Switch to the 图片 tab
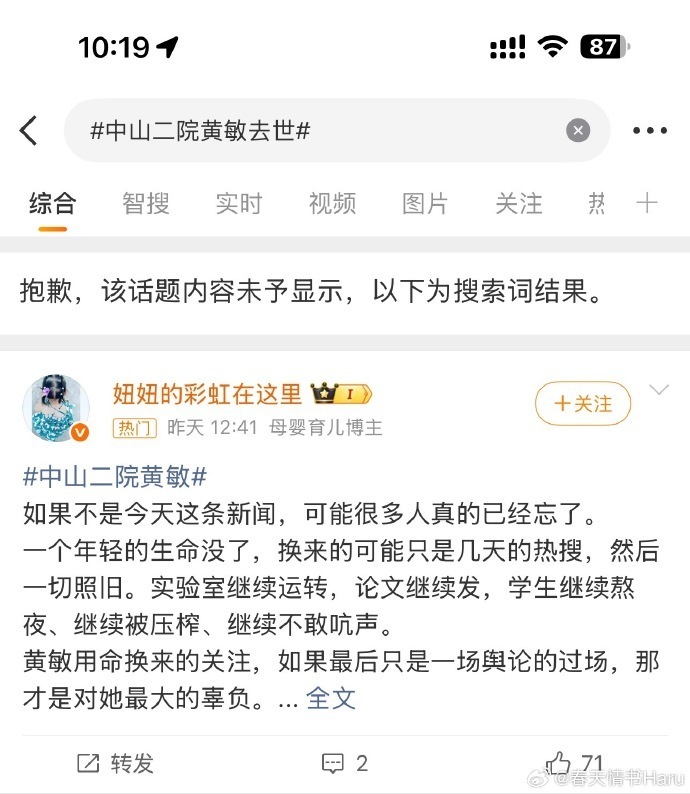Image resolution: width=690 pixels, height=794 pixels. (x=425, y=203)
